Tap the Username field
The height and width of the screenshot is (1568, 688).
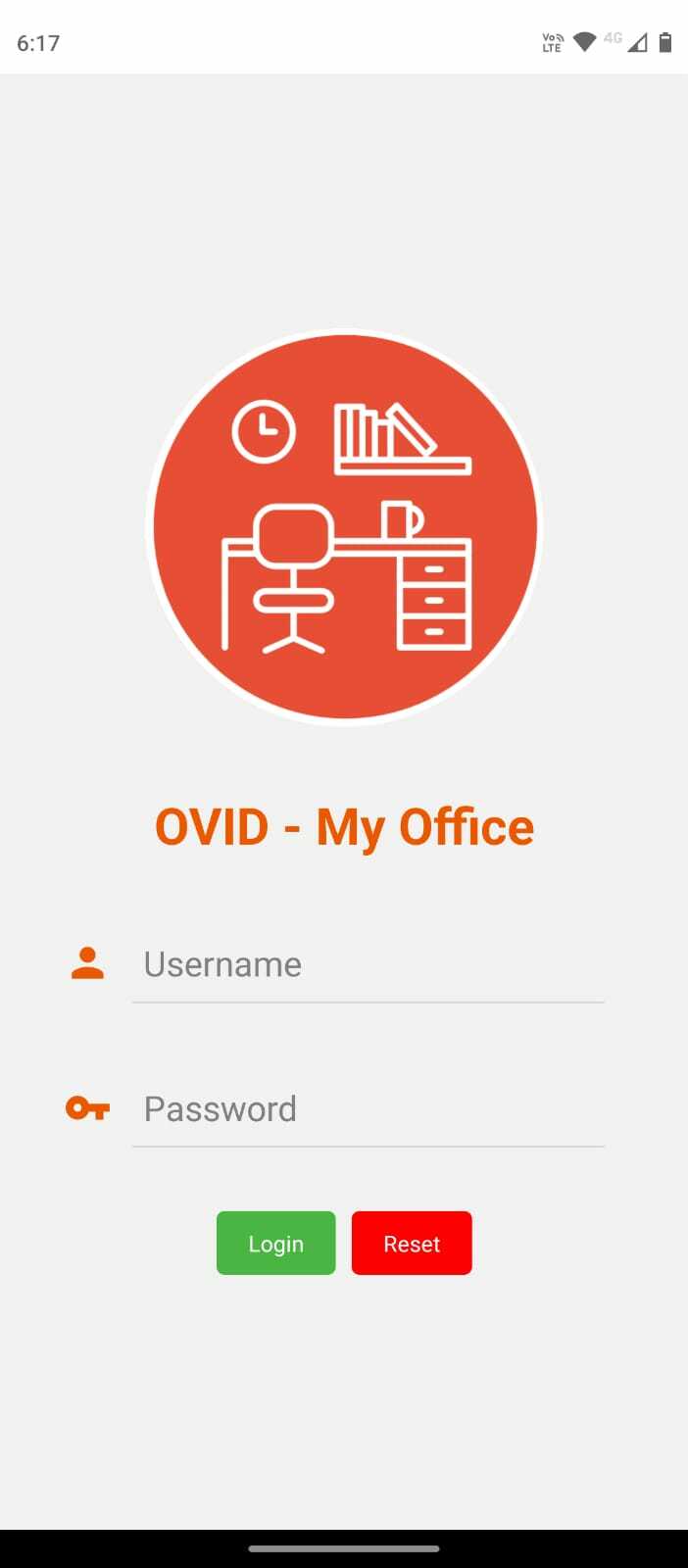point(368,965)
